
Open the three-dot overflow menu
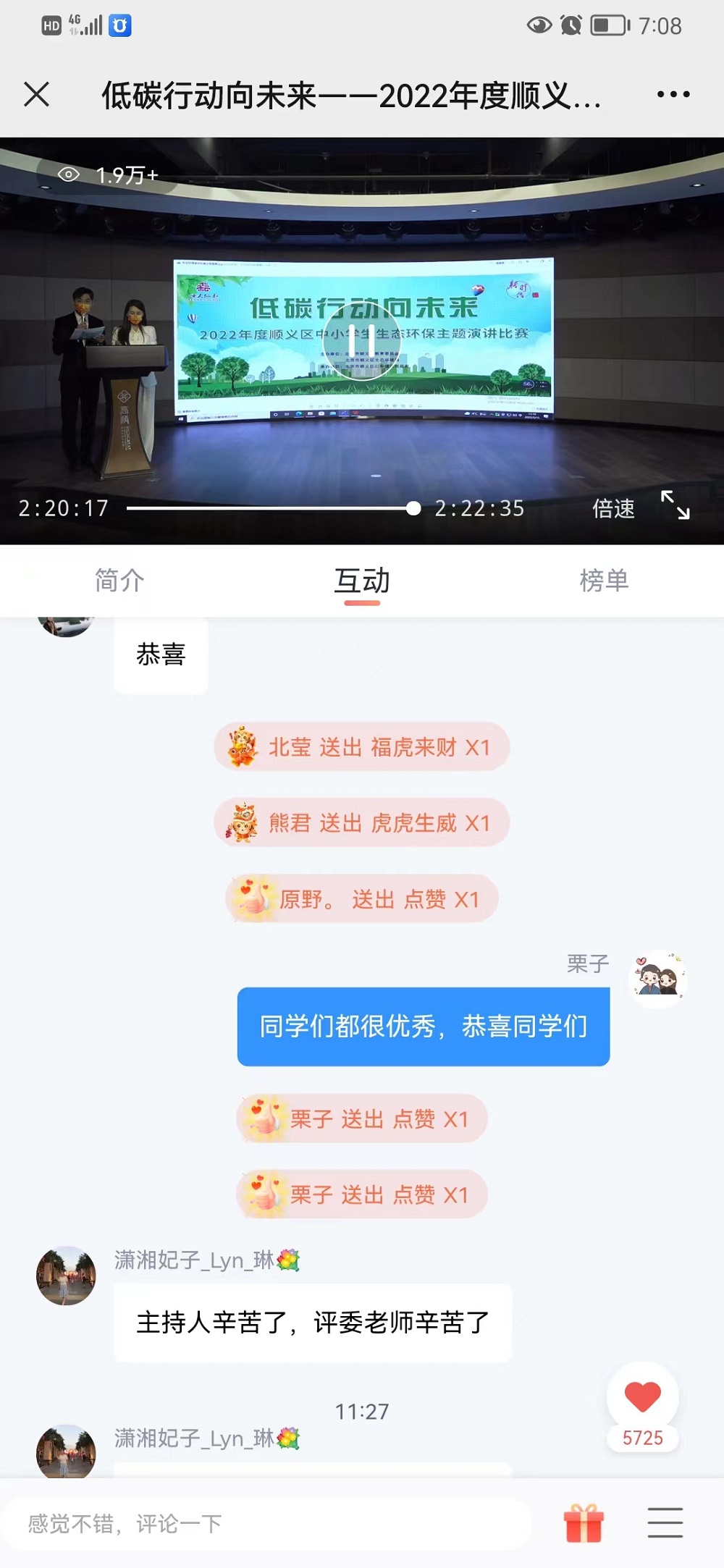[x=673, y=95]
